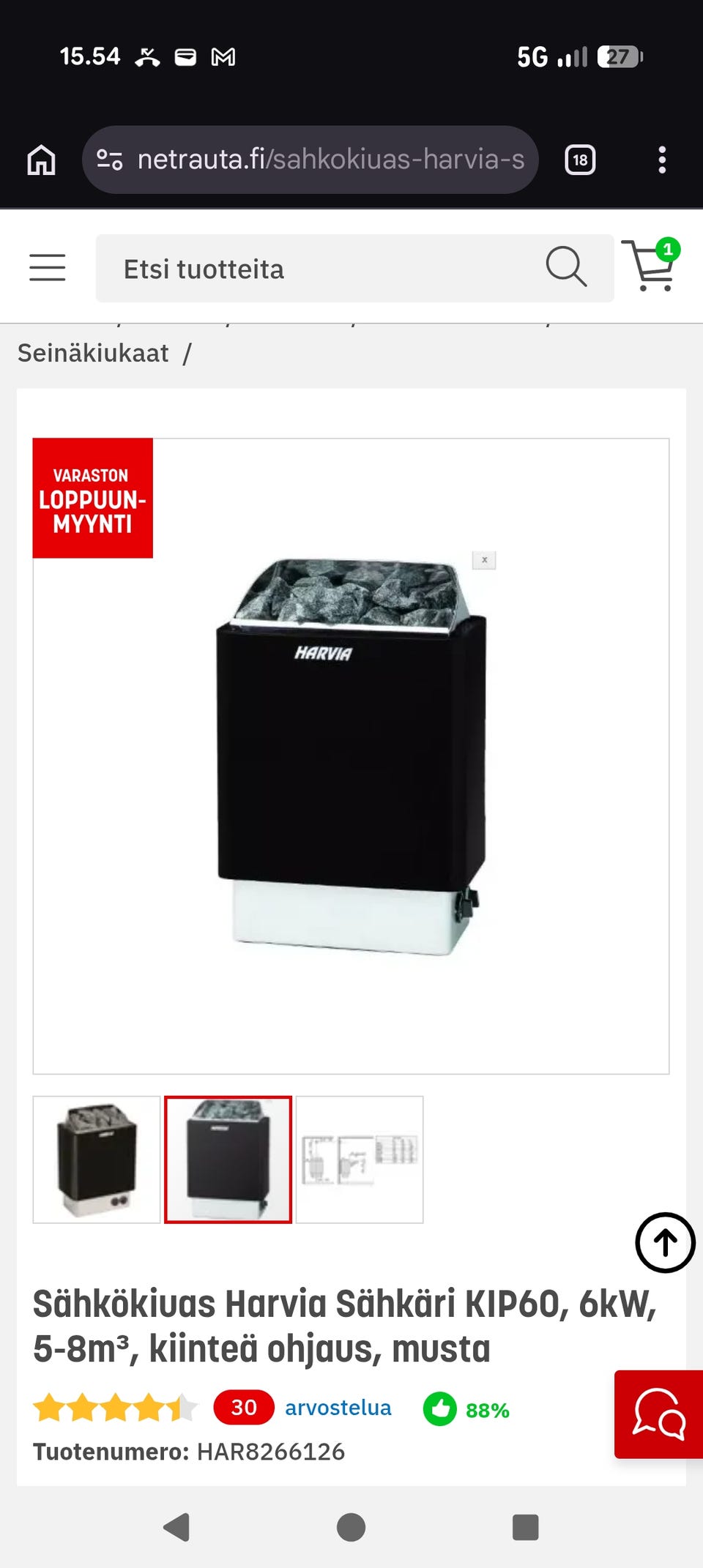Select the first product thumbnail image
The width and height of the screenshot is (703, 1568).
[x=97, y=1160]
